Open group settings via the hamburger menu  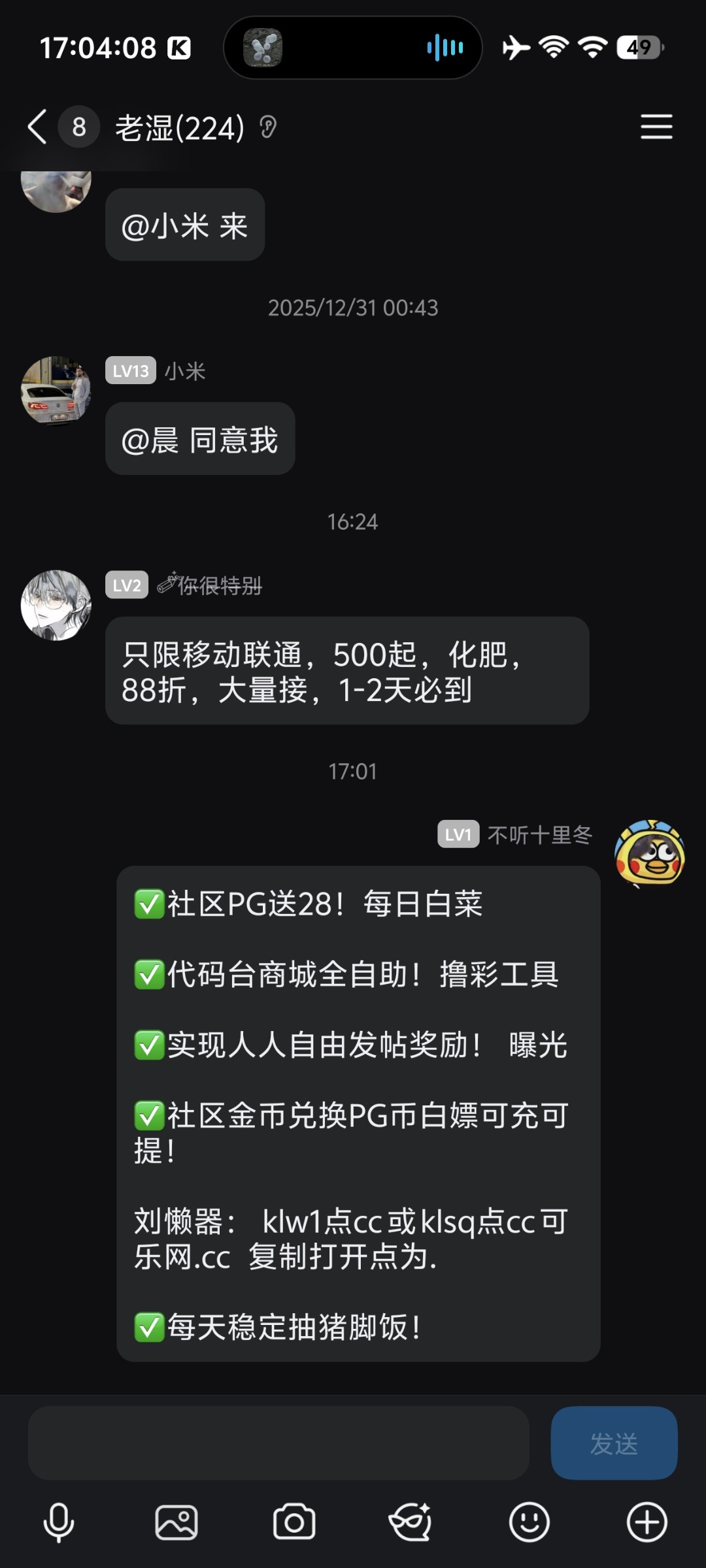[x=656, y=127]
